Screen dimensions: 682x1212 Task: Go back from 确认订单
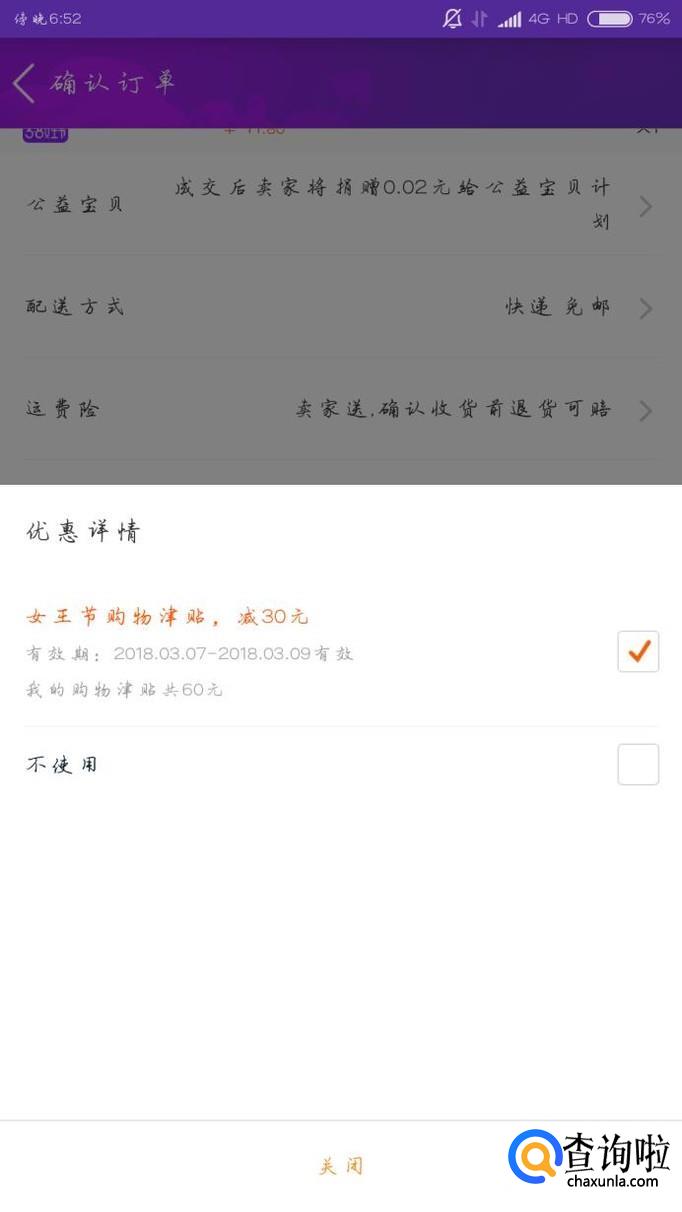point(24,83)
